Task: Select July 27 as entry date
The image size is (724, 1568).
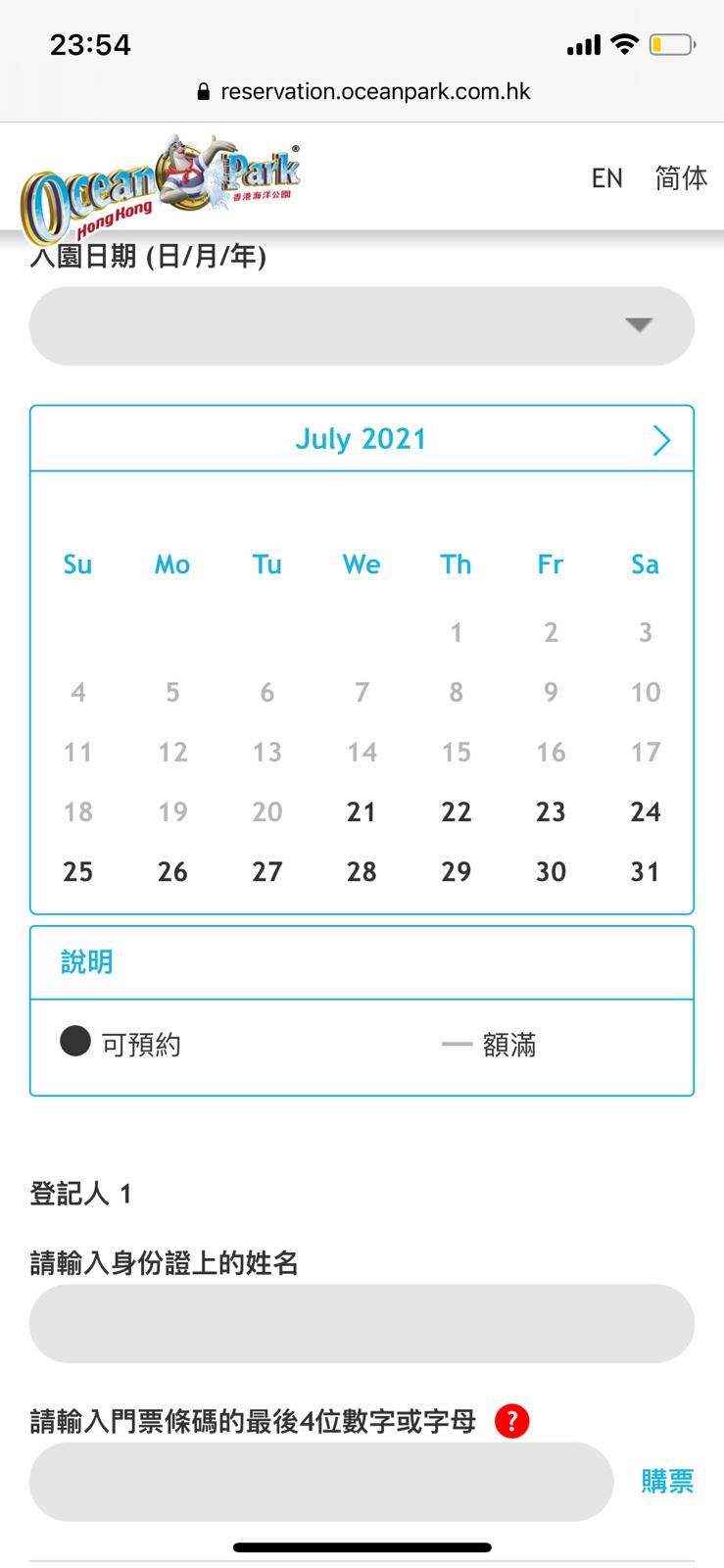Action: coord(266,871)
